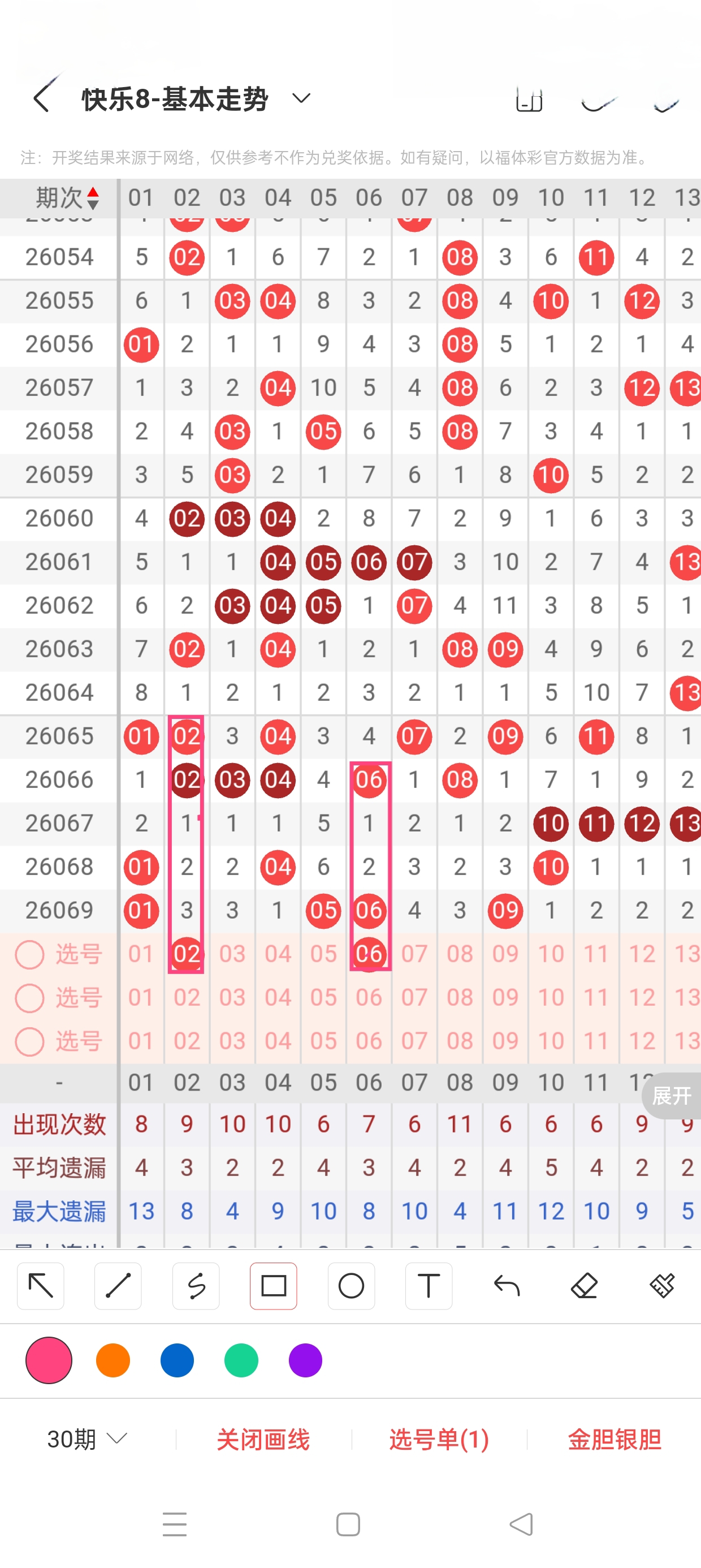
Task: Choose the rectangle drawing tool
Action: tap(273, 1286)
